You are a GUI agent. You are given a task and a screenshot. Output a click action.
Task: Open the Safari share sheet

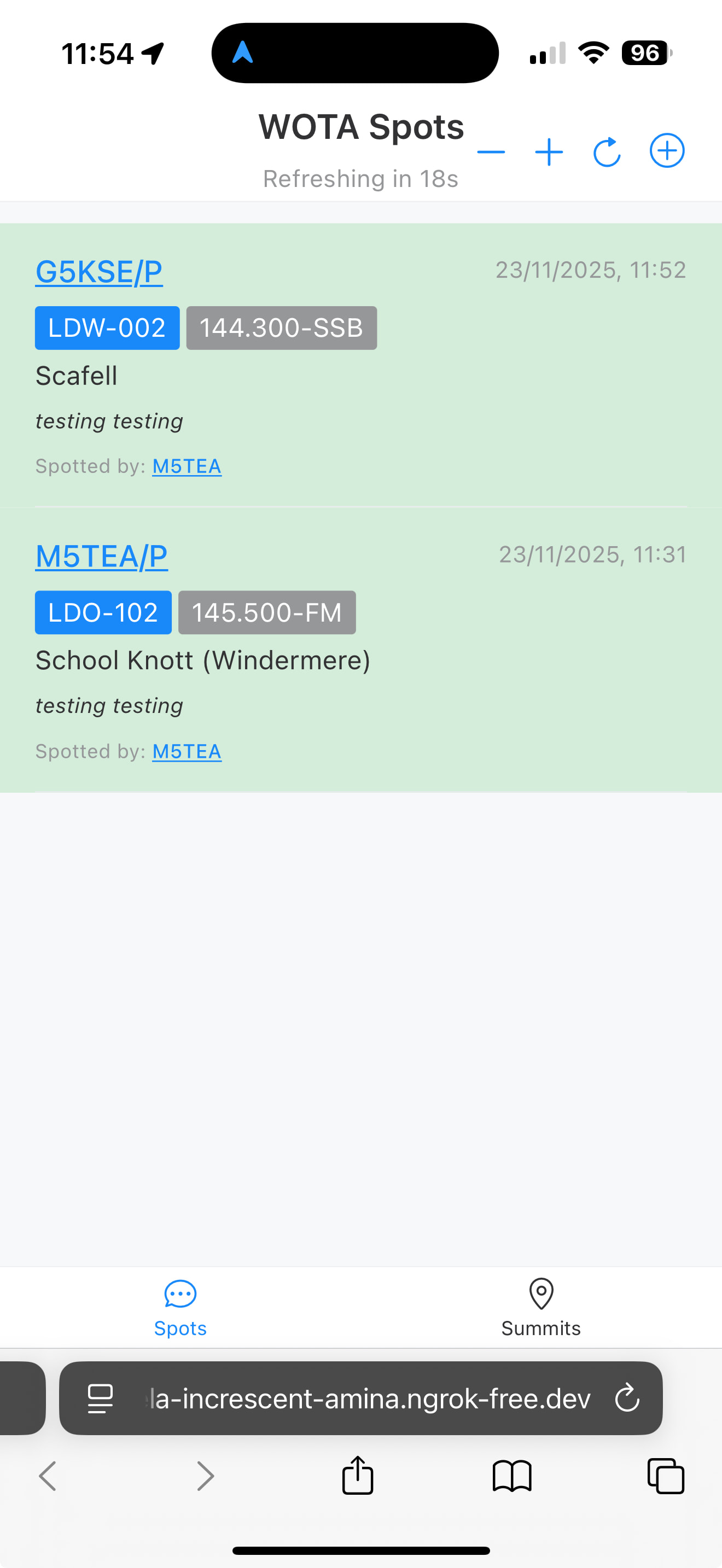[357, 1476]
